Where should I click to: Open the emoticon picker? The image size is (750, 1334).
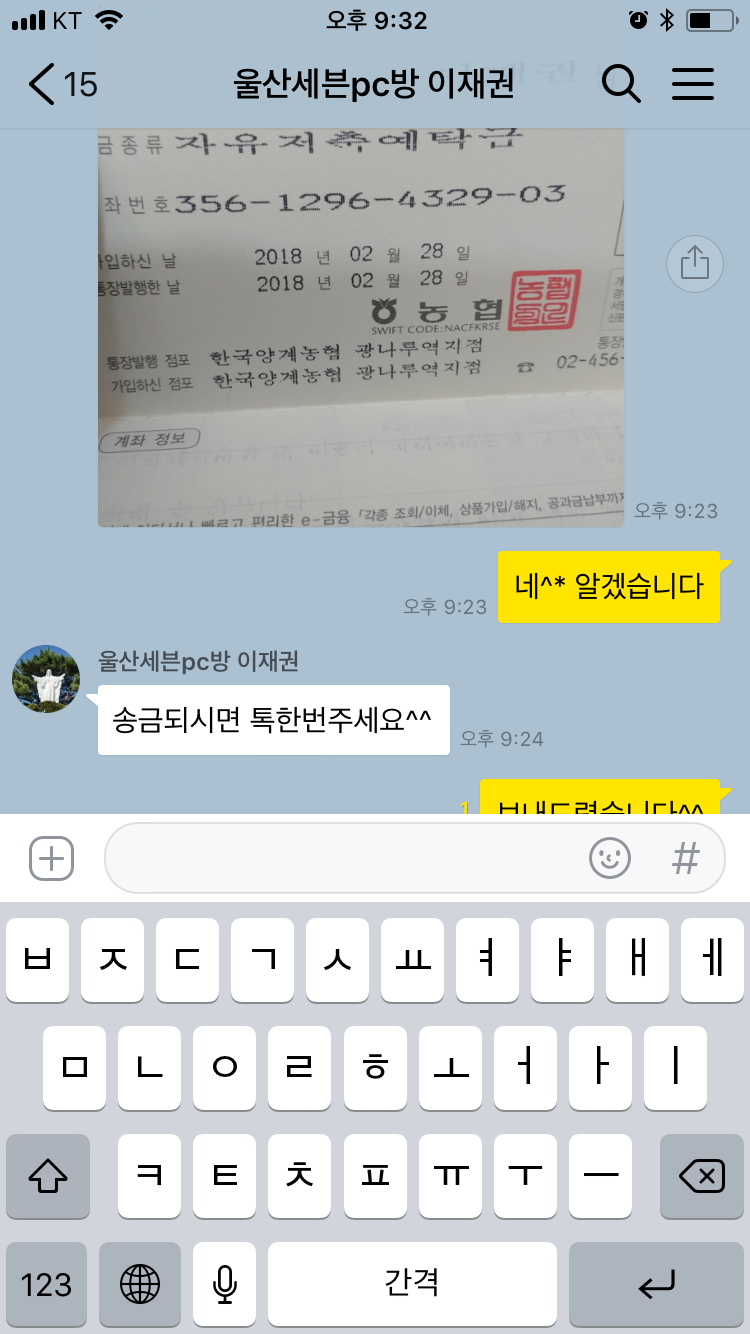click(610, 858)
